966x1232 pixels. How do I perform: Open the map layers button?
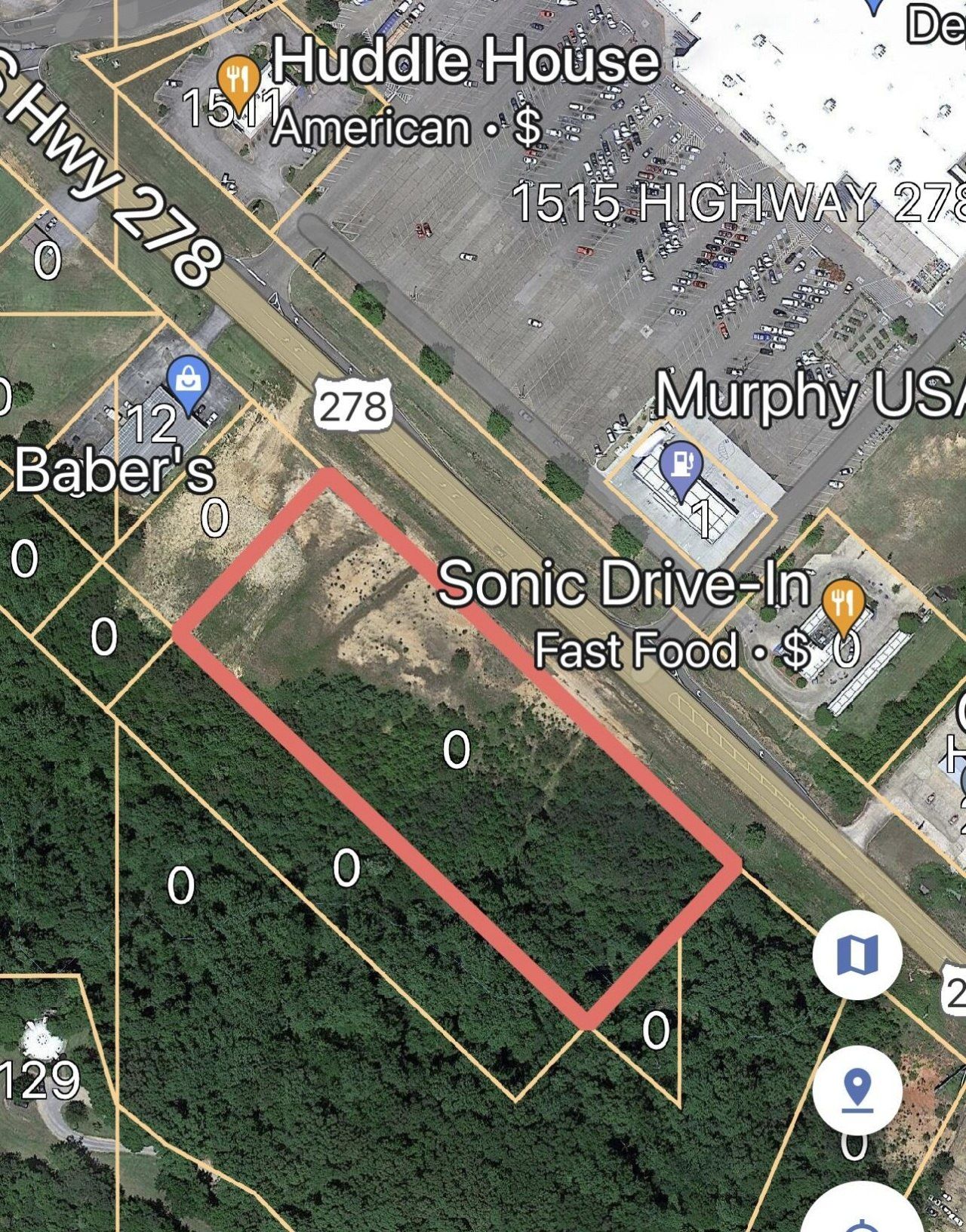coord(857,954)
